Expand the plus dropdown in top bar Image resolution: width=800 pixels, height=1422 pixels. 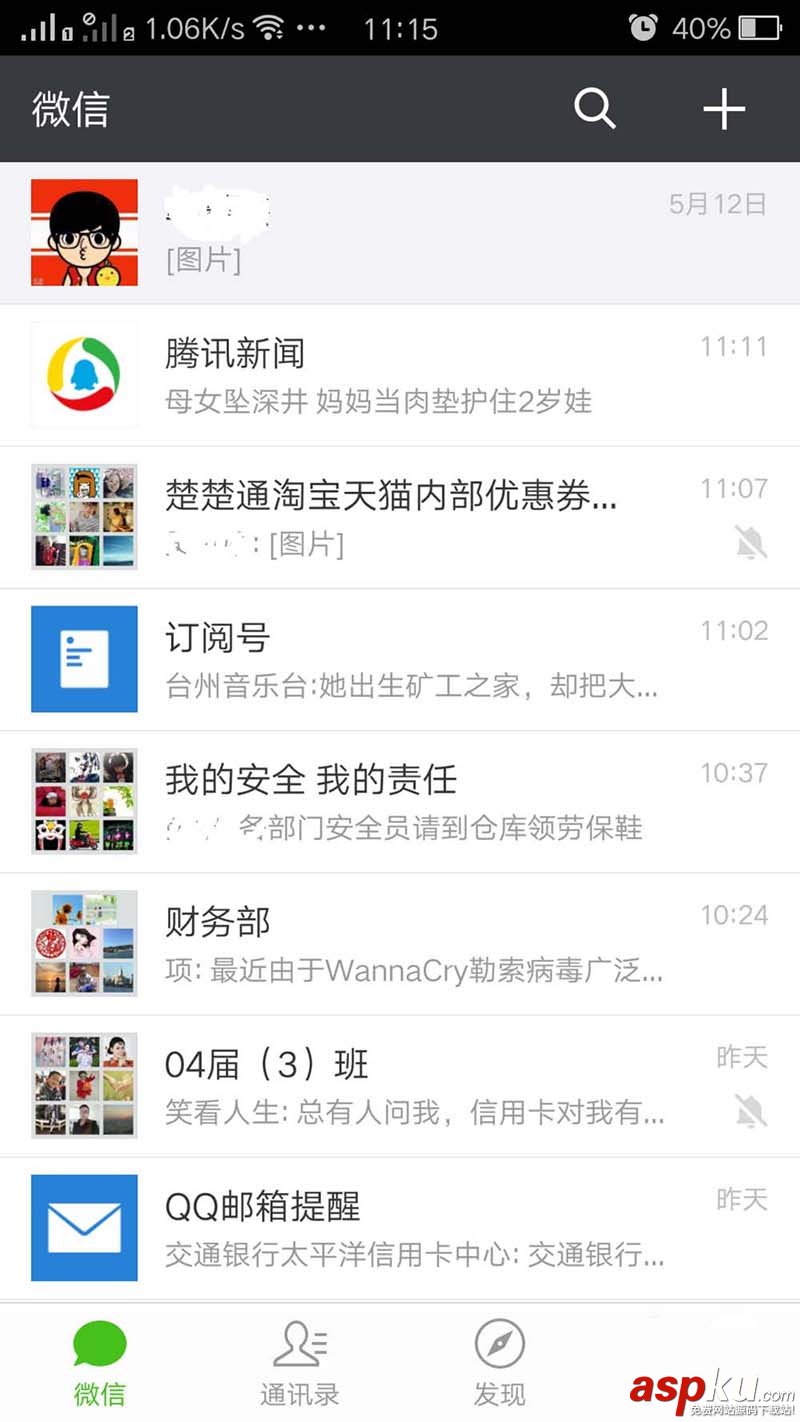click(725, 110)
